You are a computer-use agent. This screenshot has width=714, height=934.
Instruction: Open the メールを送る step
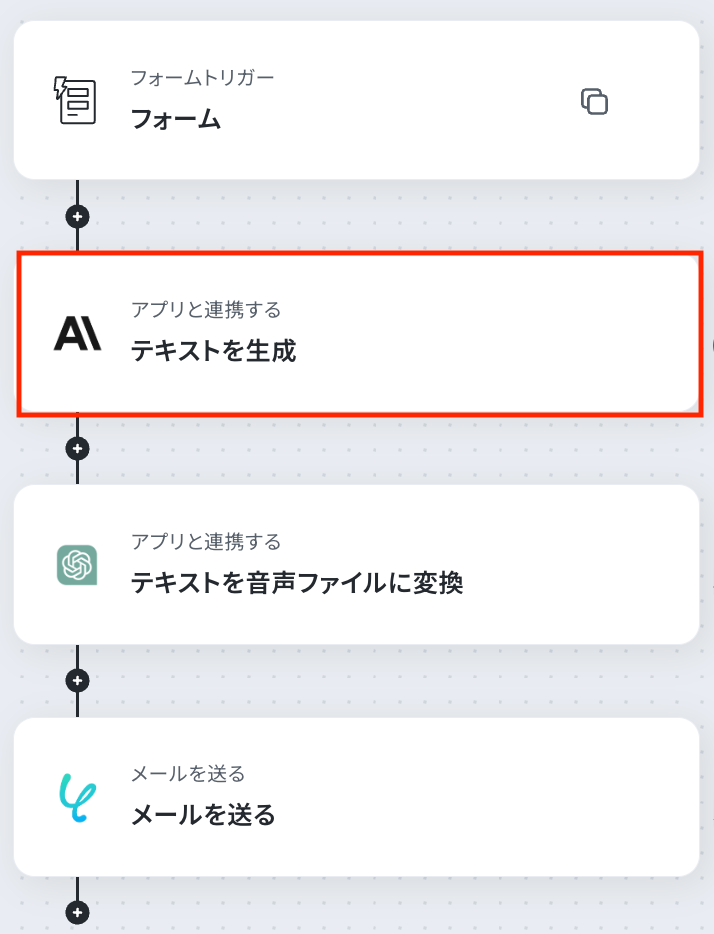356,797
